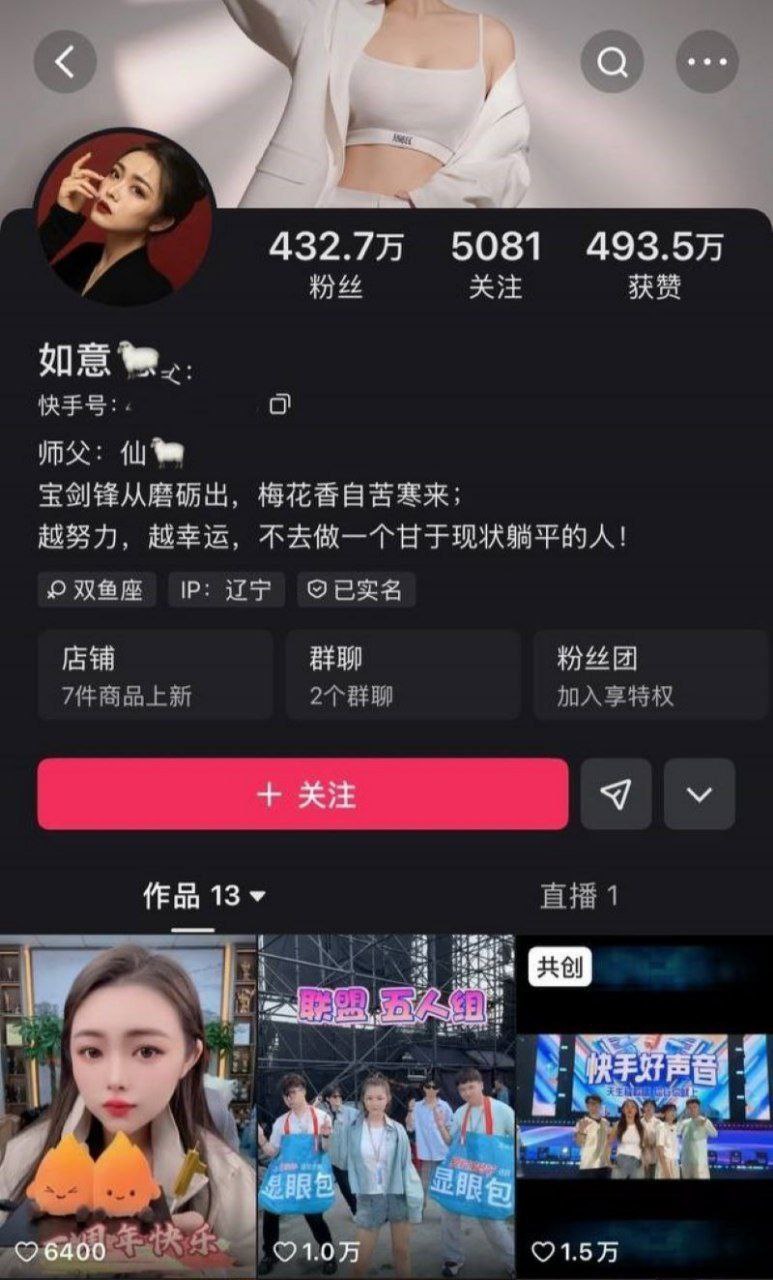Open the three-dot overflow menu
Viewport: 773px width, 1280px height.
[707, 62]
